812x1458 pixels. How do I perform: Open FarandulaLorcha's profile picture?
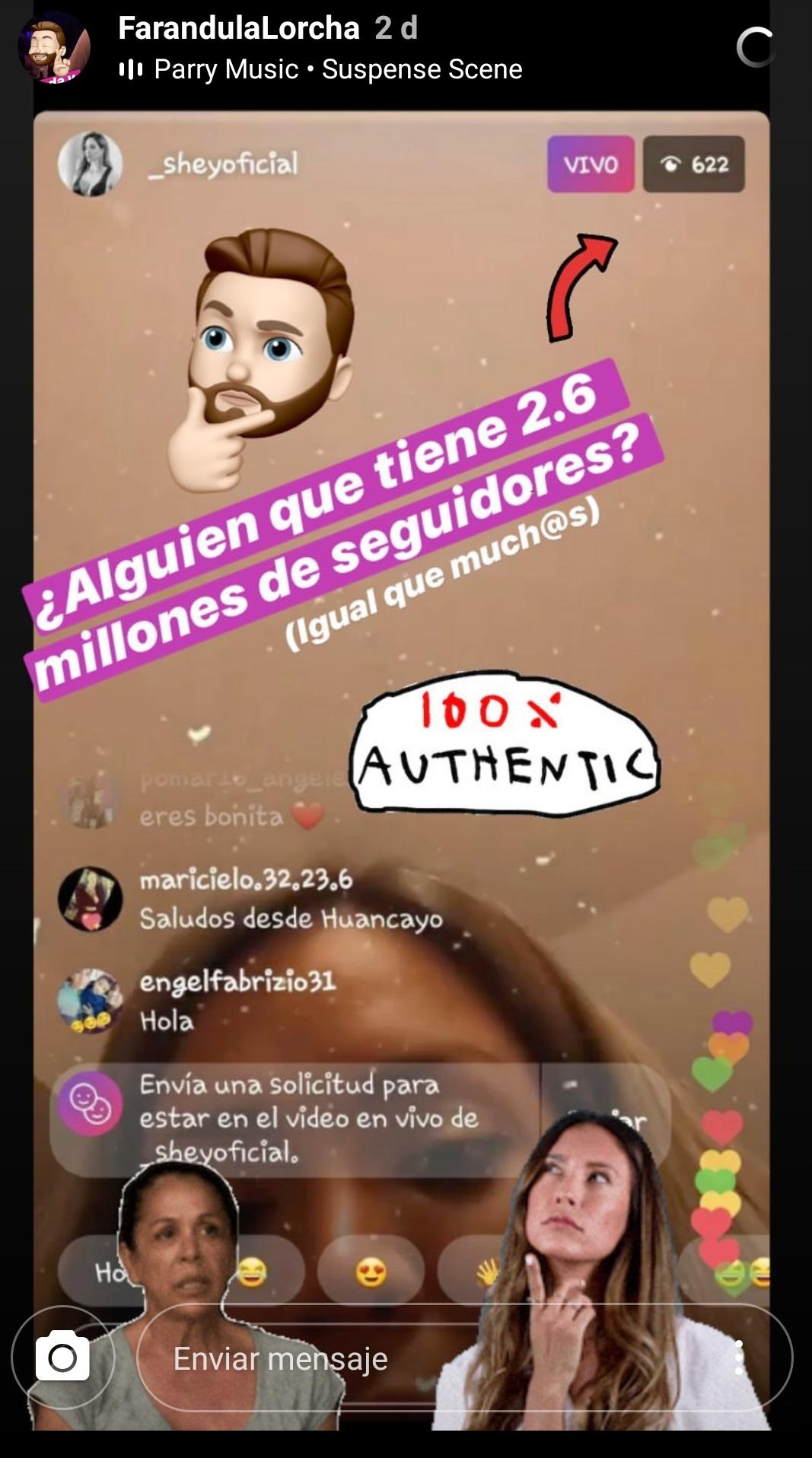[x=54, y=47]
